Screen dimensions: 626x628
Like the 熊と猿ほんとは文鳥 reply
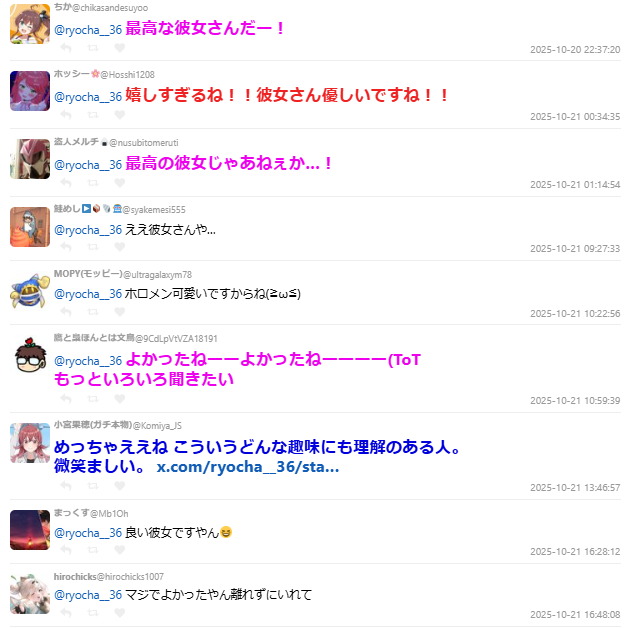[x=119, y=399]
